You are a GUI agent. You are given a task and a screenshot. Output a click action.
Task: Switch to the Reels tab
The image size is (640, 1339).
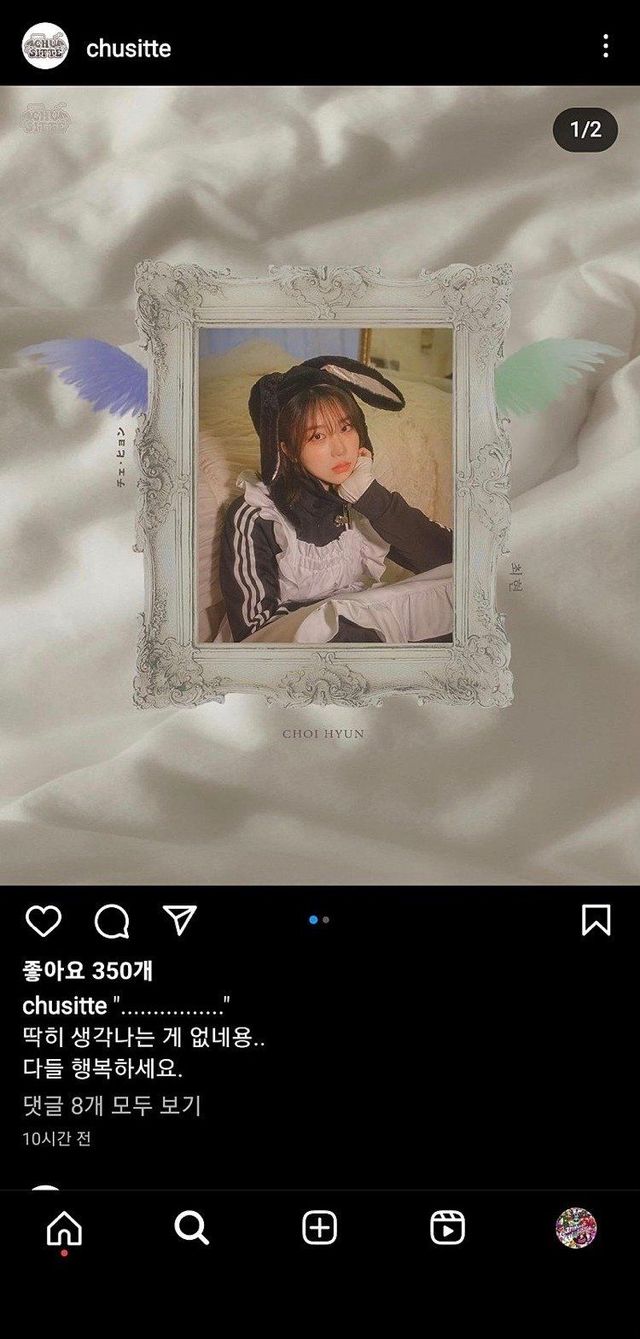[x=447, y=1227]
